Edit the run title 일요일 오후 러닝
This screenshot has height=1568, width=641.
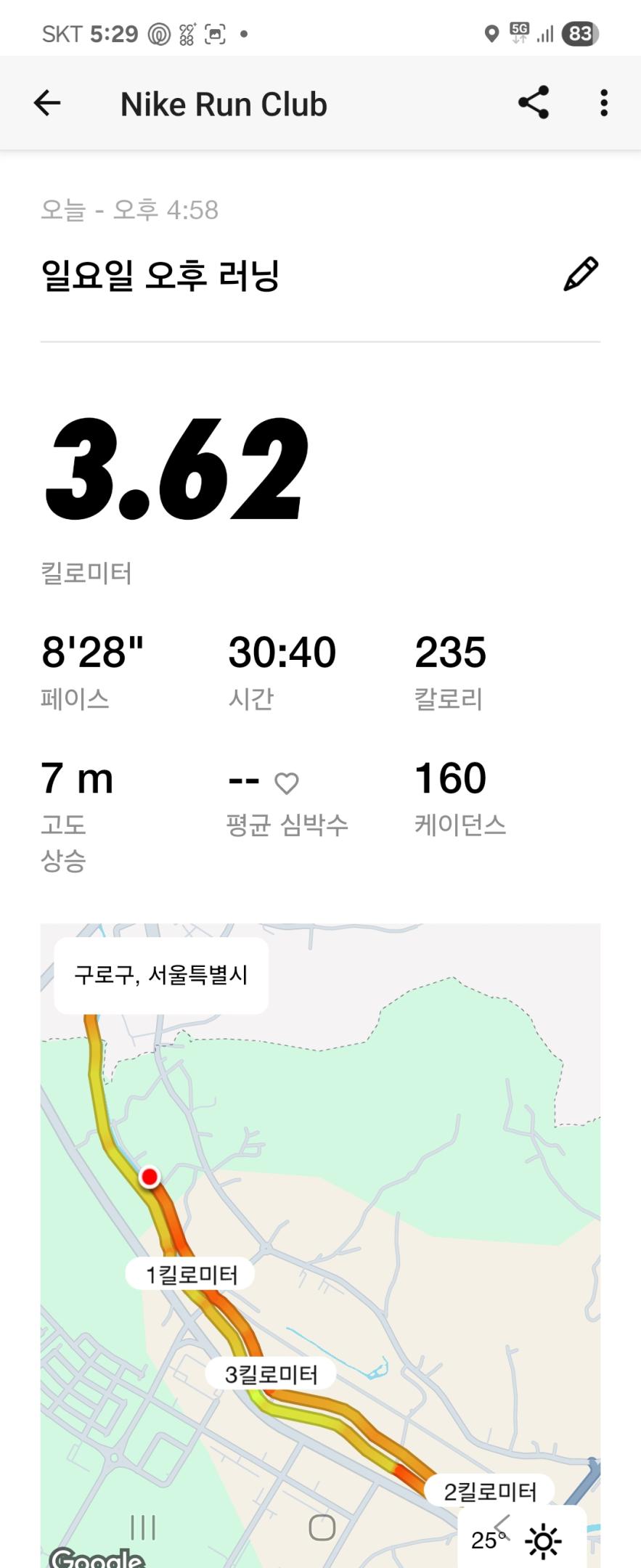click(581, 274)
